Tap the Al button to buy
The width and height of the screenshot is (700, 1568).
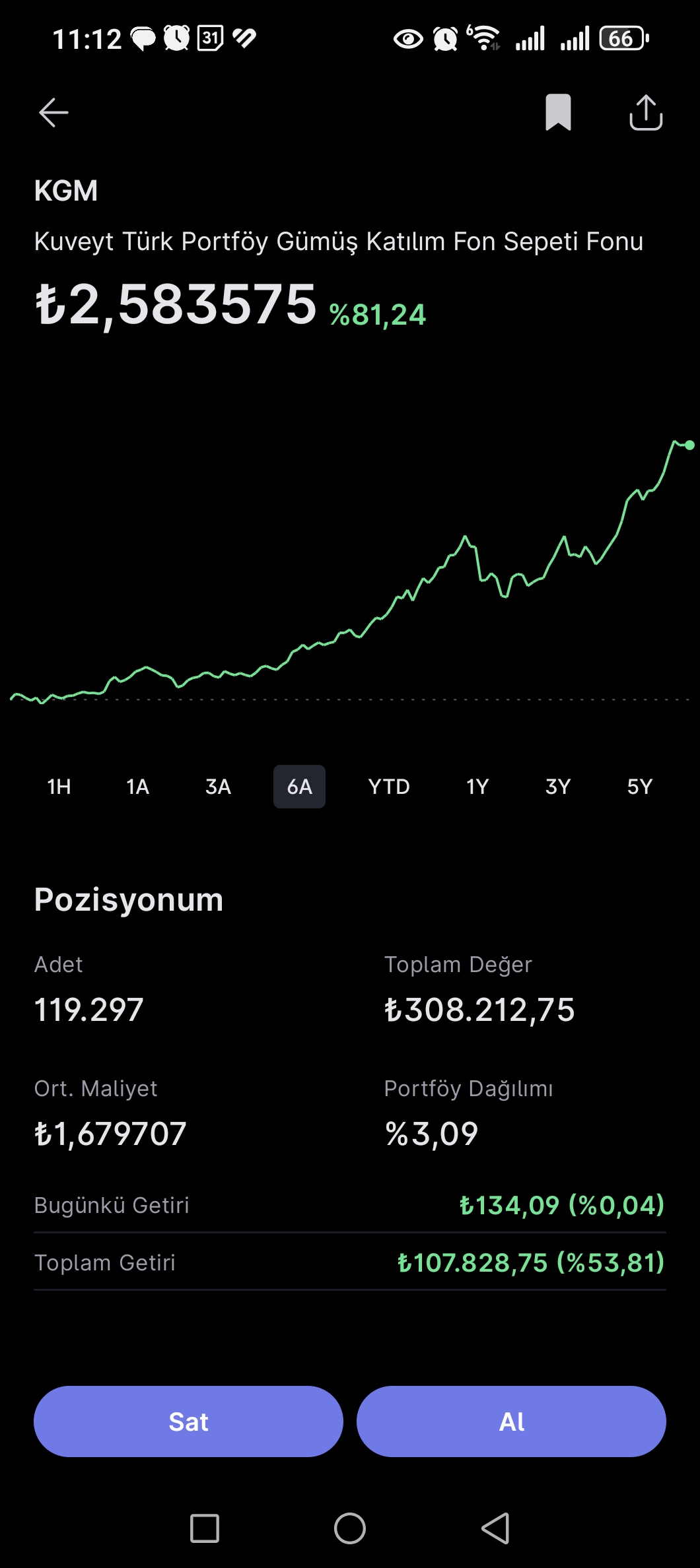click(x=511, y=1421)
